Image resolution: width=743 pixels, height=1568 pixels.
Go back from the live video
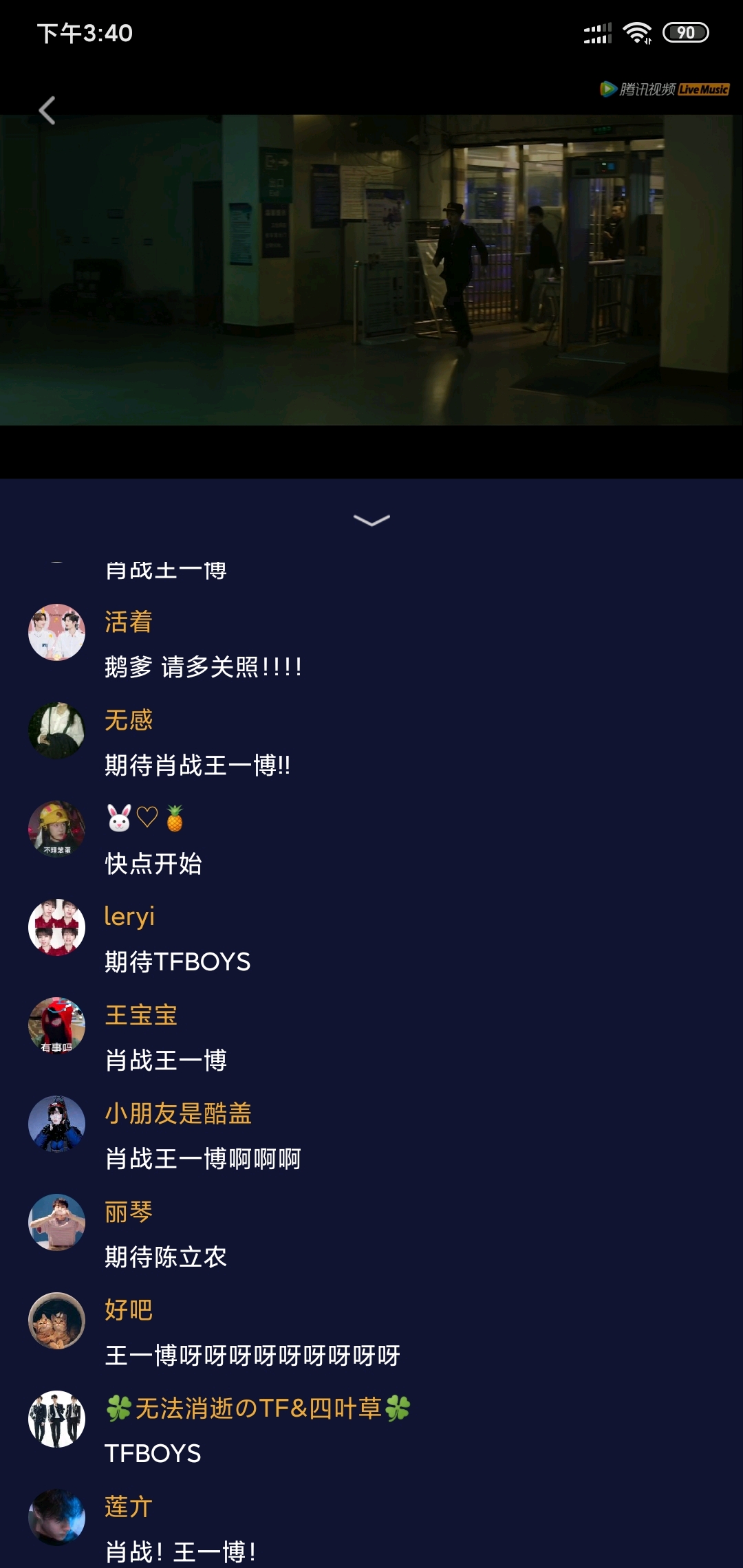pos(47,110)
